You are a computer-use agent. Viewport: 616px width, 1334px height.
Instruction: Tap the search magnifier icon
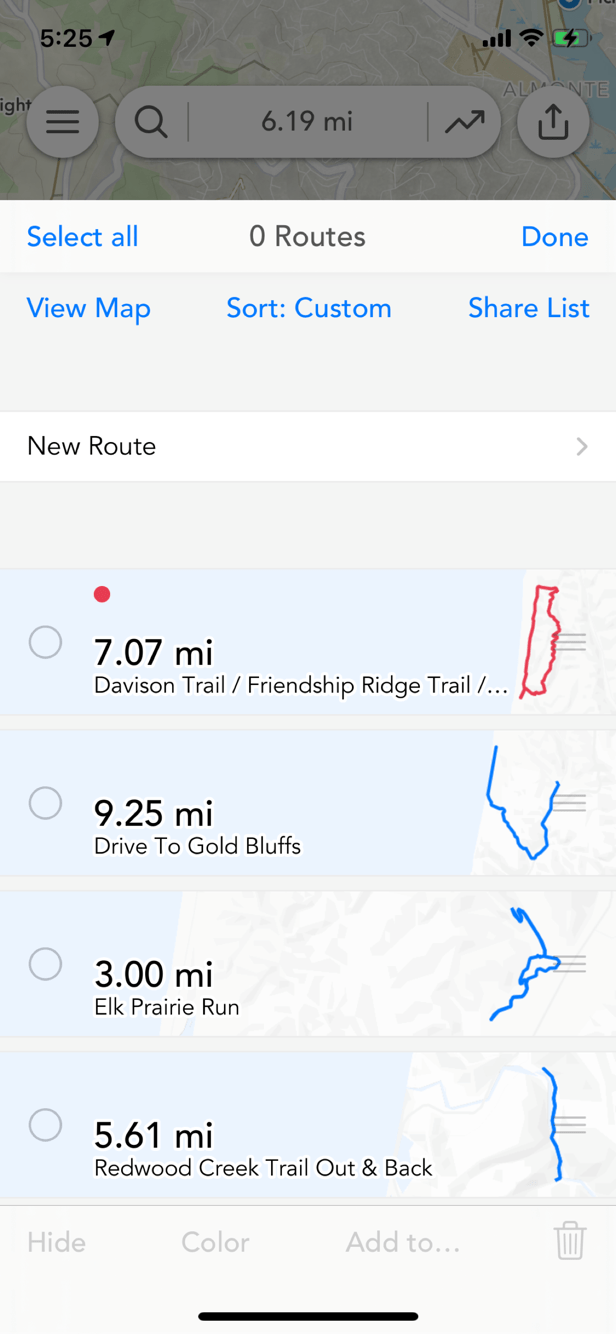151,122
